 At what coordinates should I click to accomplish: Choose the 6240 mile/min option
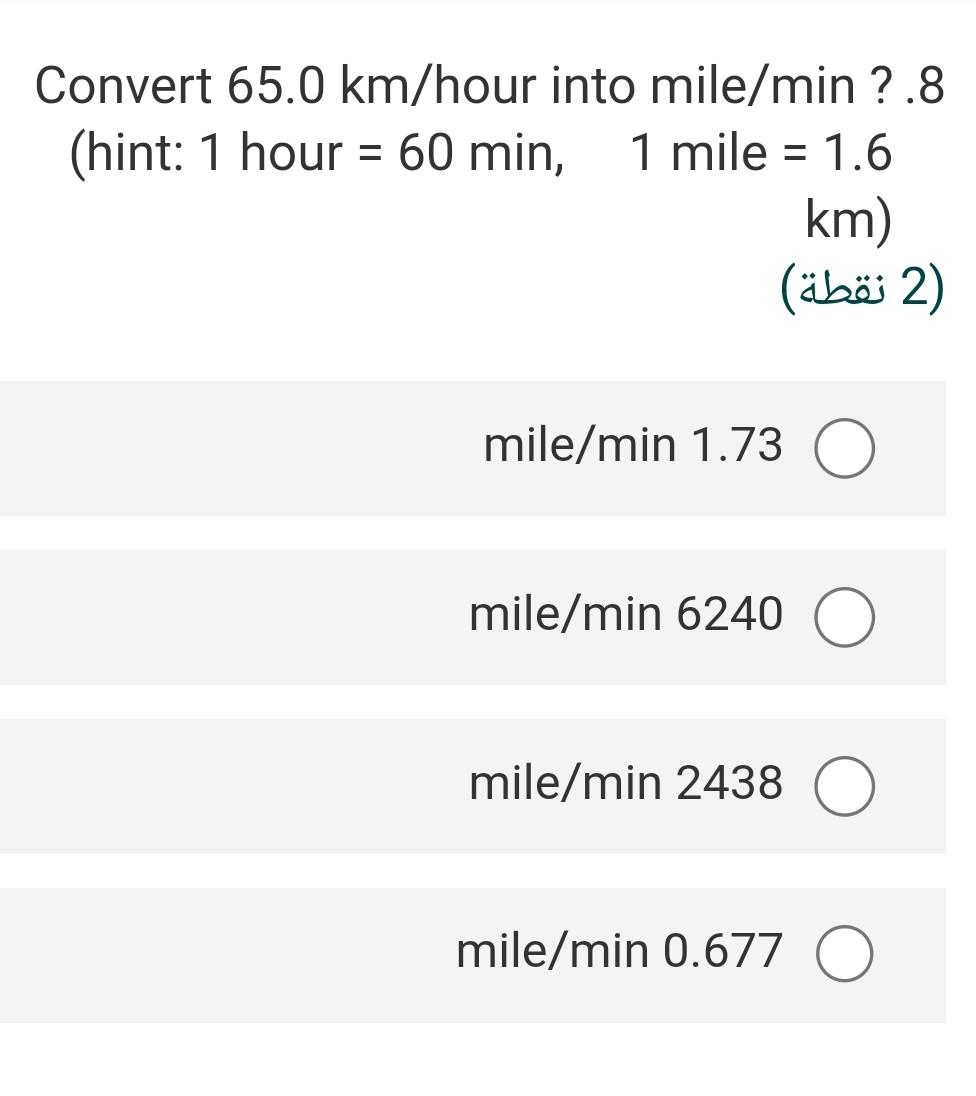[844, 618]
